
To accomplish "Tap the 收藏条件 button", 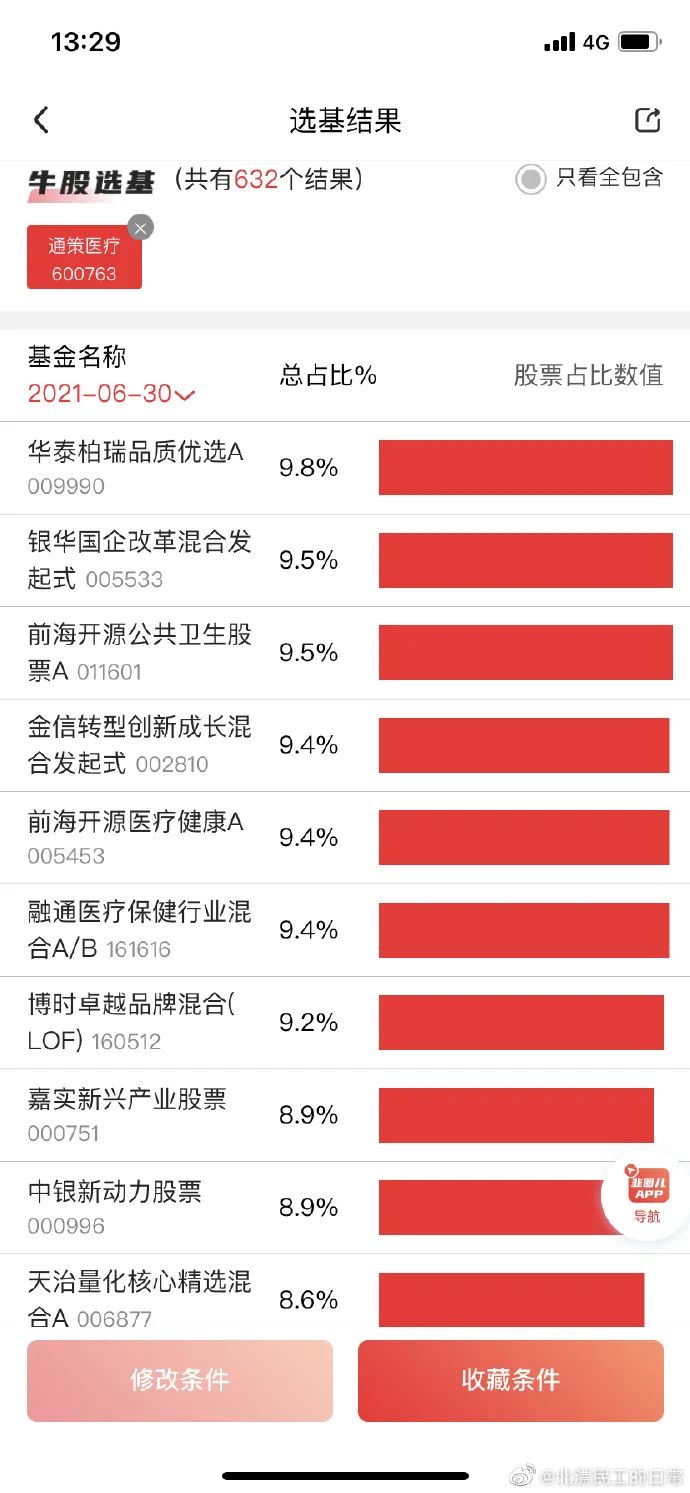I will point(511,1381).
